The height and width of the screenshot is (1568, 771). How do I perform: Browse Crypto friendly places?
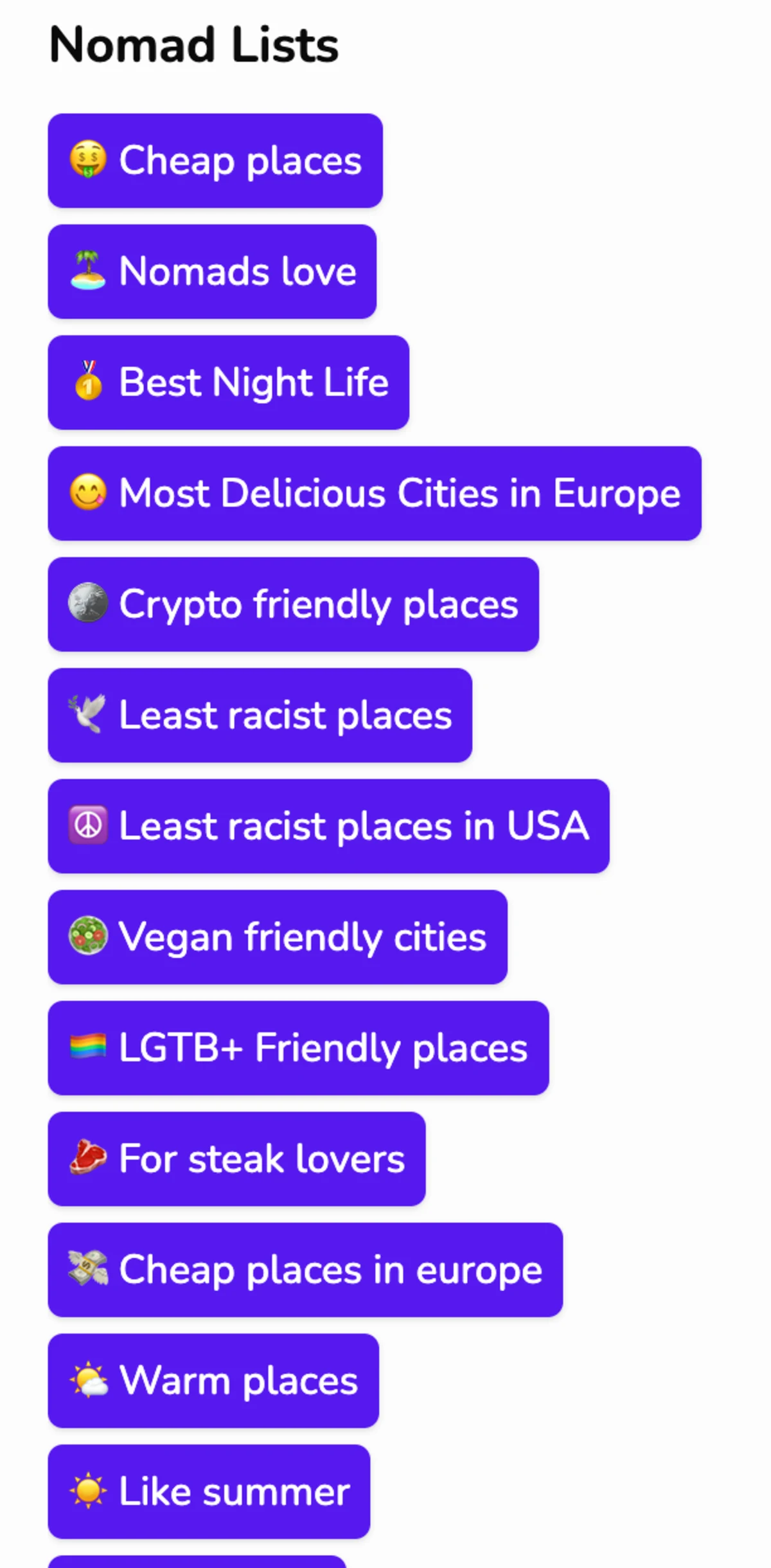pos(293,604)
